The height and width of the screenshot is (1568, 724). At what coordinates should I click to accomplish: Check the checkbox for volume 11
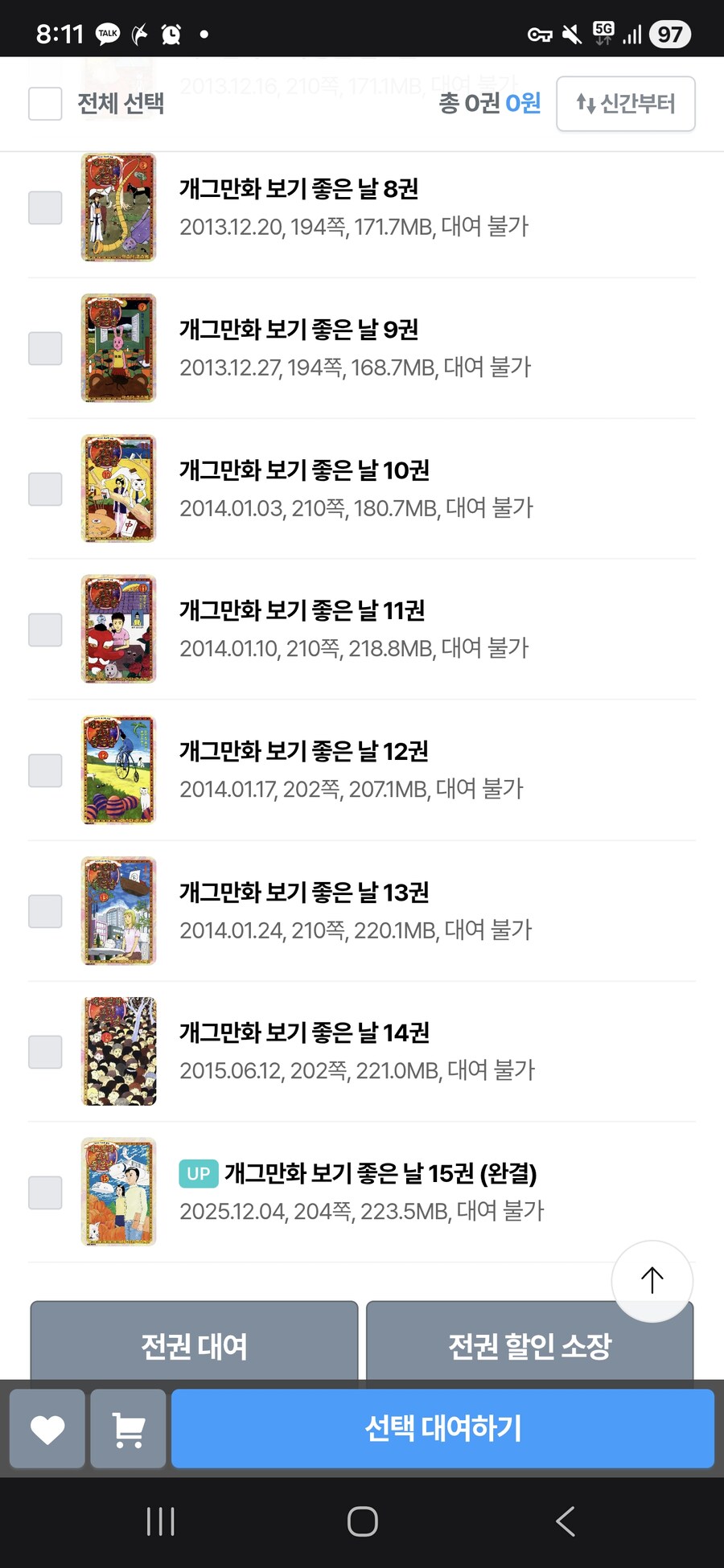[45, 630]
